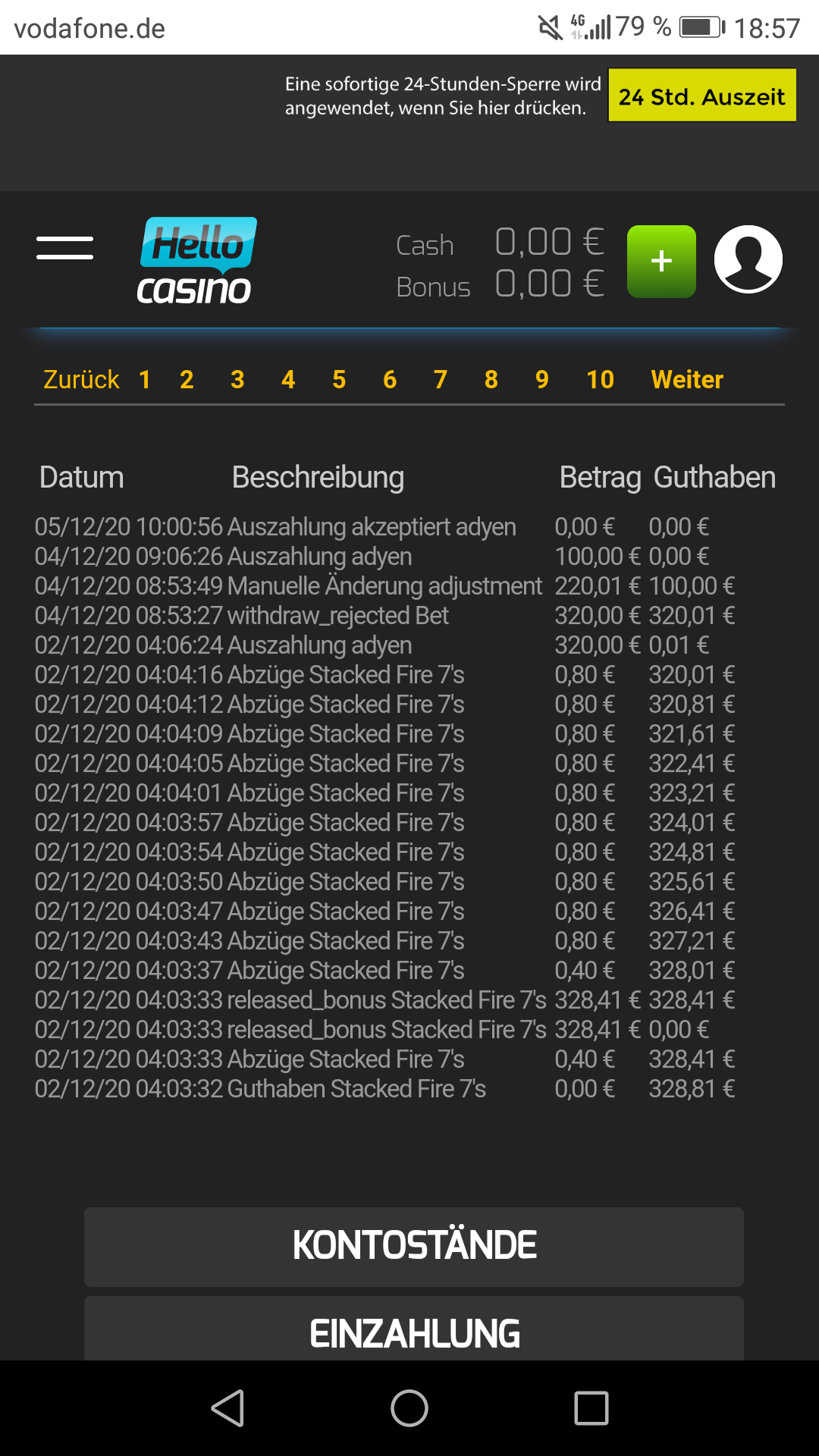Open page 7 of transactions

point(441,379)
